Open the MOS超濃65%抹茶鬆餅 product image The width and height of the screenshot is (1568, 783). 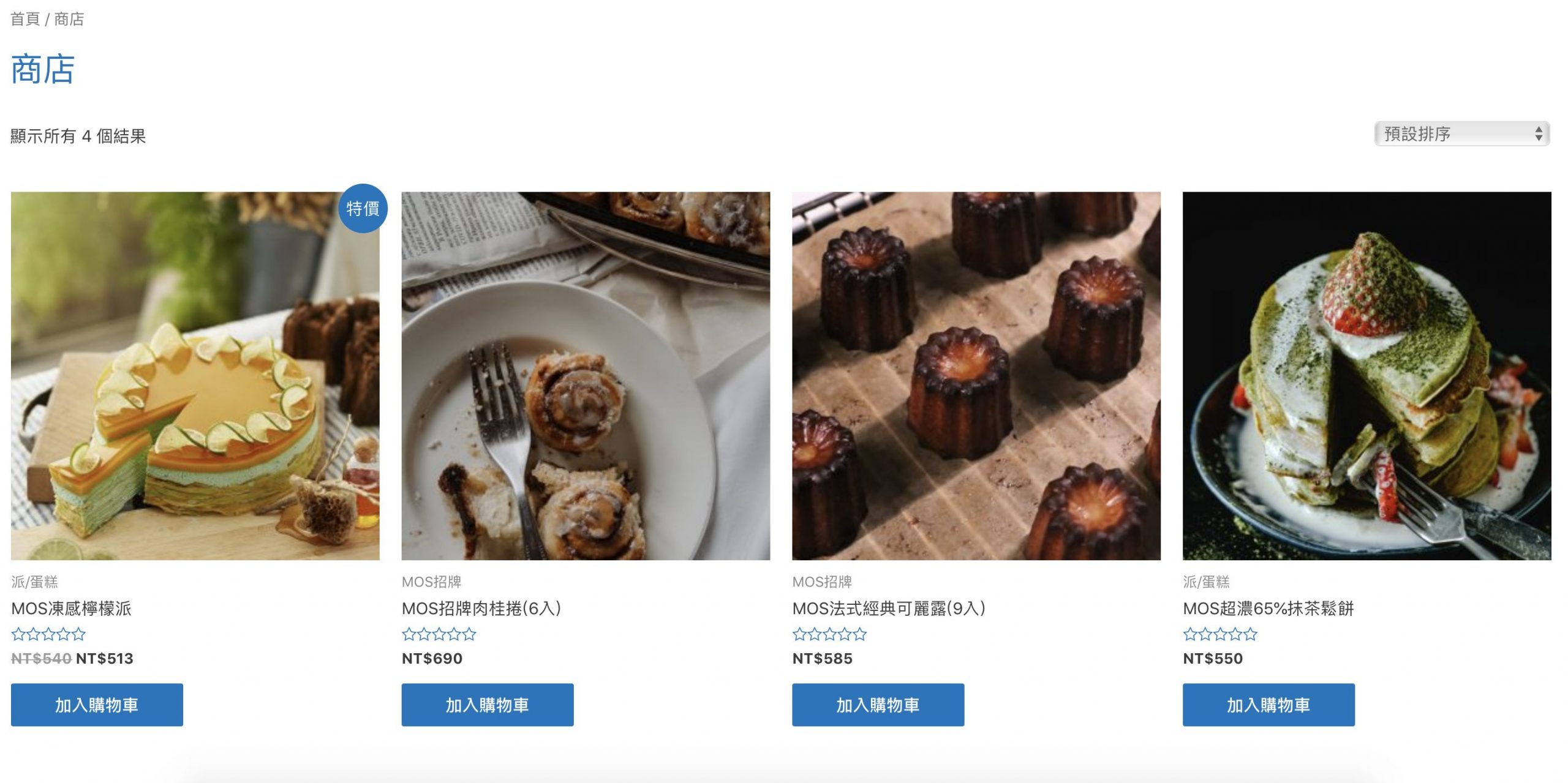(x=1366, y=376)
